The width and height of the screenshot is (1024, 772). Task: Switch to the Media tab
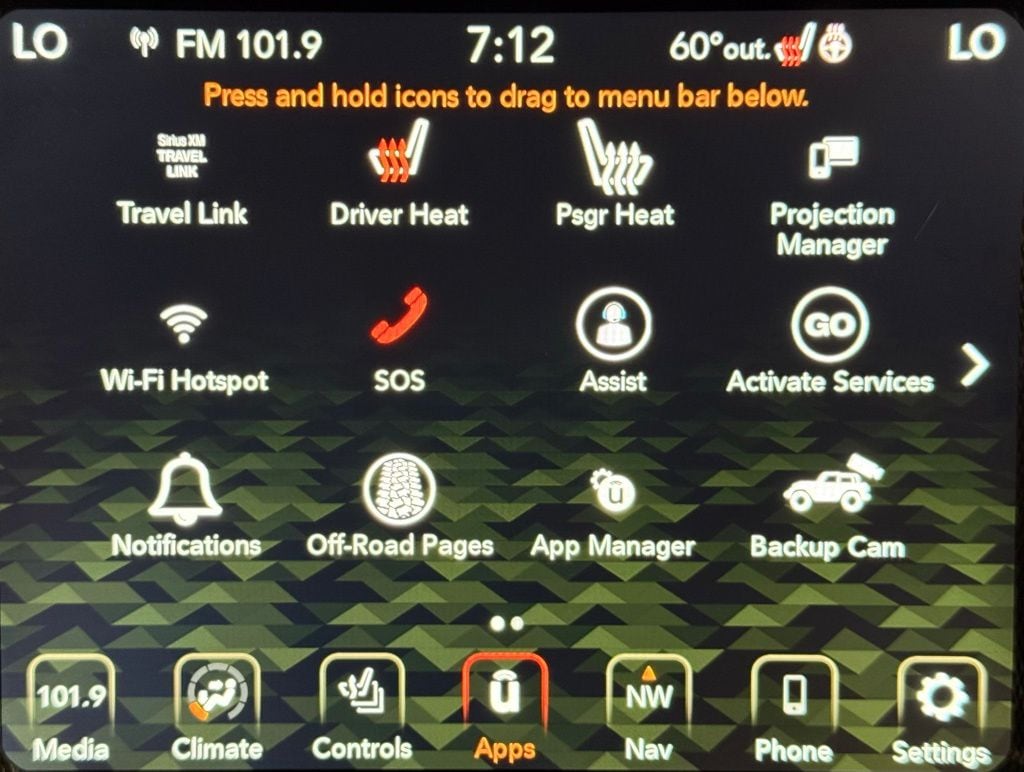(70, 706)
